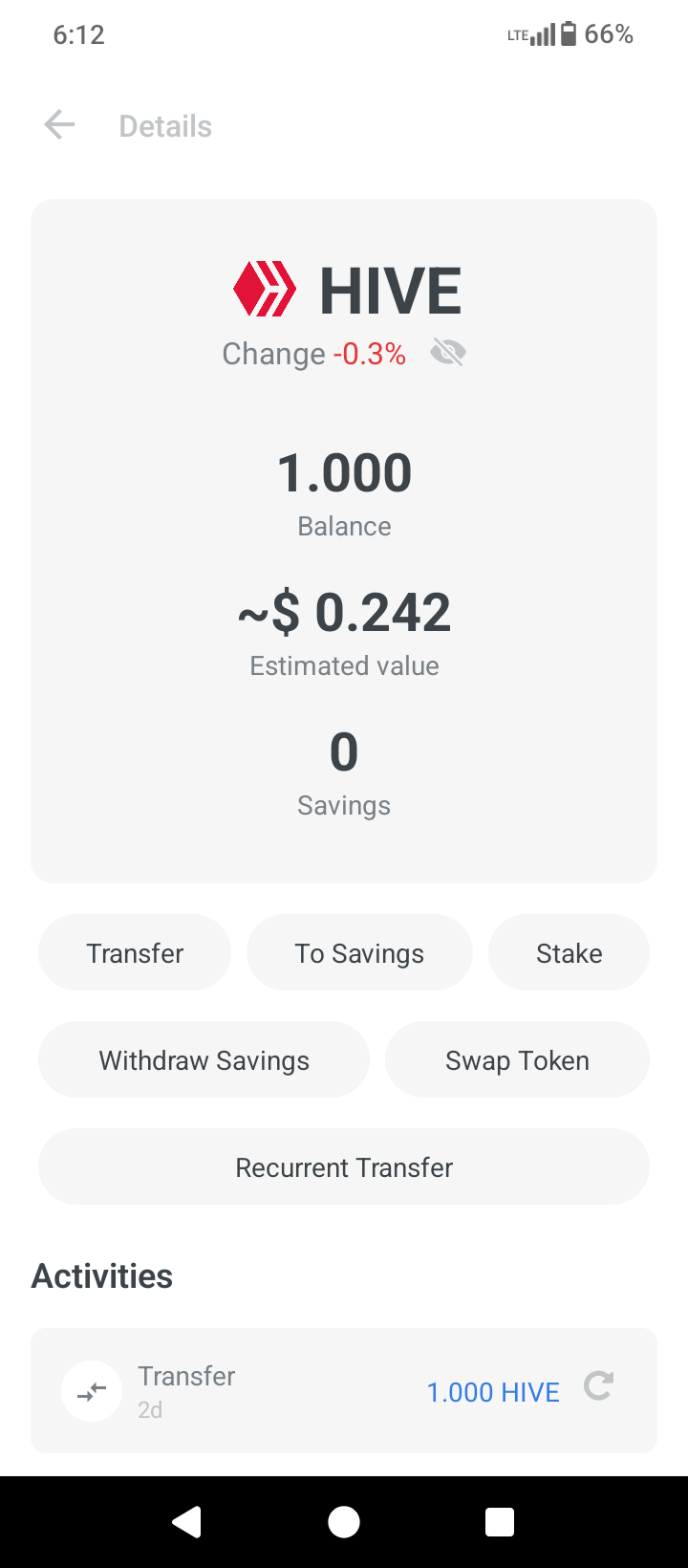Open the 1.000 HIVE Transfer activity
The height and width of the screenshot is (1568, 688).
(344, 1391)
